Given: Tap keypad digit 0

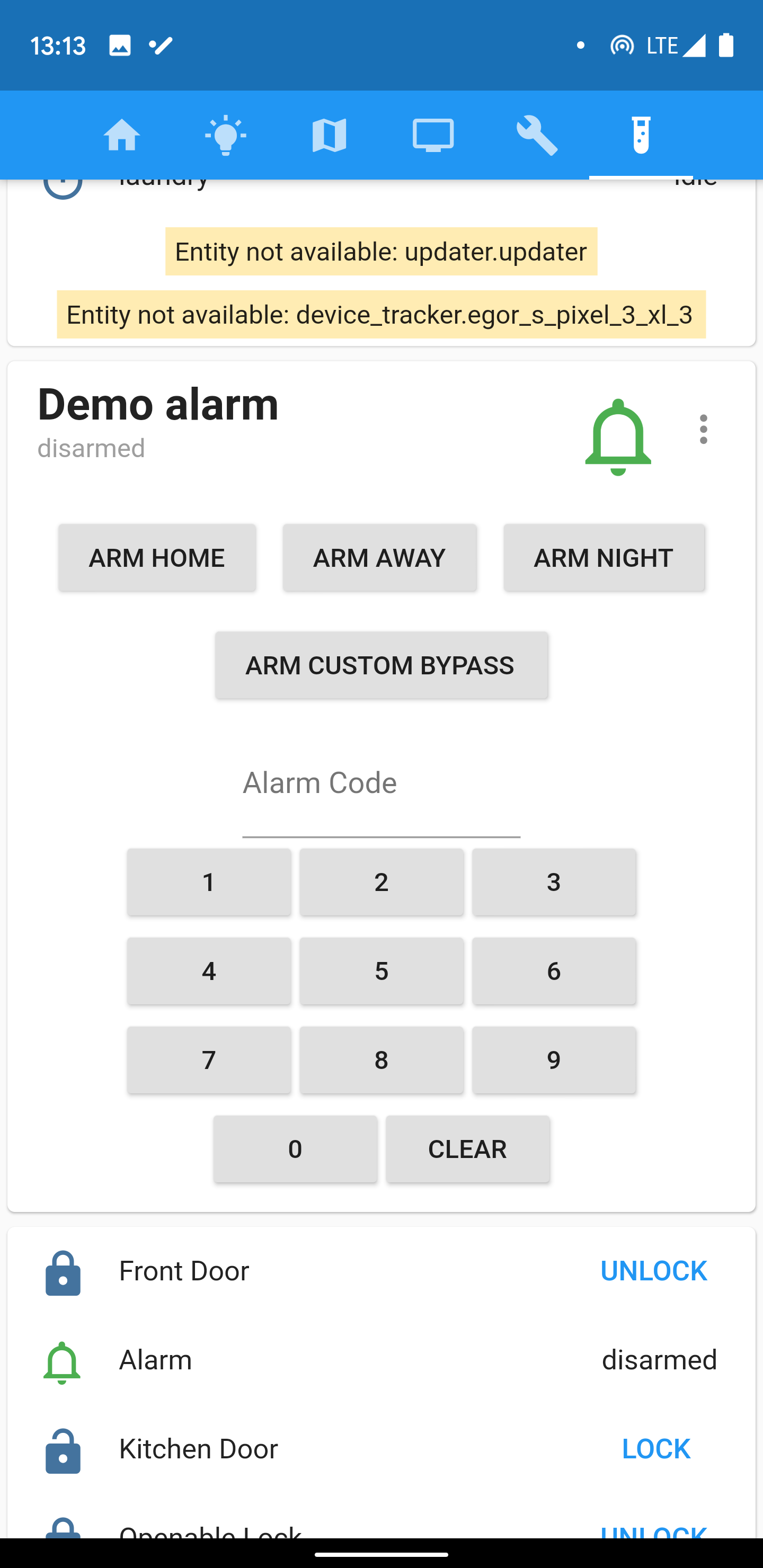Looking at the screenshot, I should click(x=295, y=1149).
